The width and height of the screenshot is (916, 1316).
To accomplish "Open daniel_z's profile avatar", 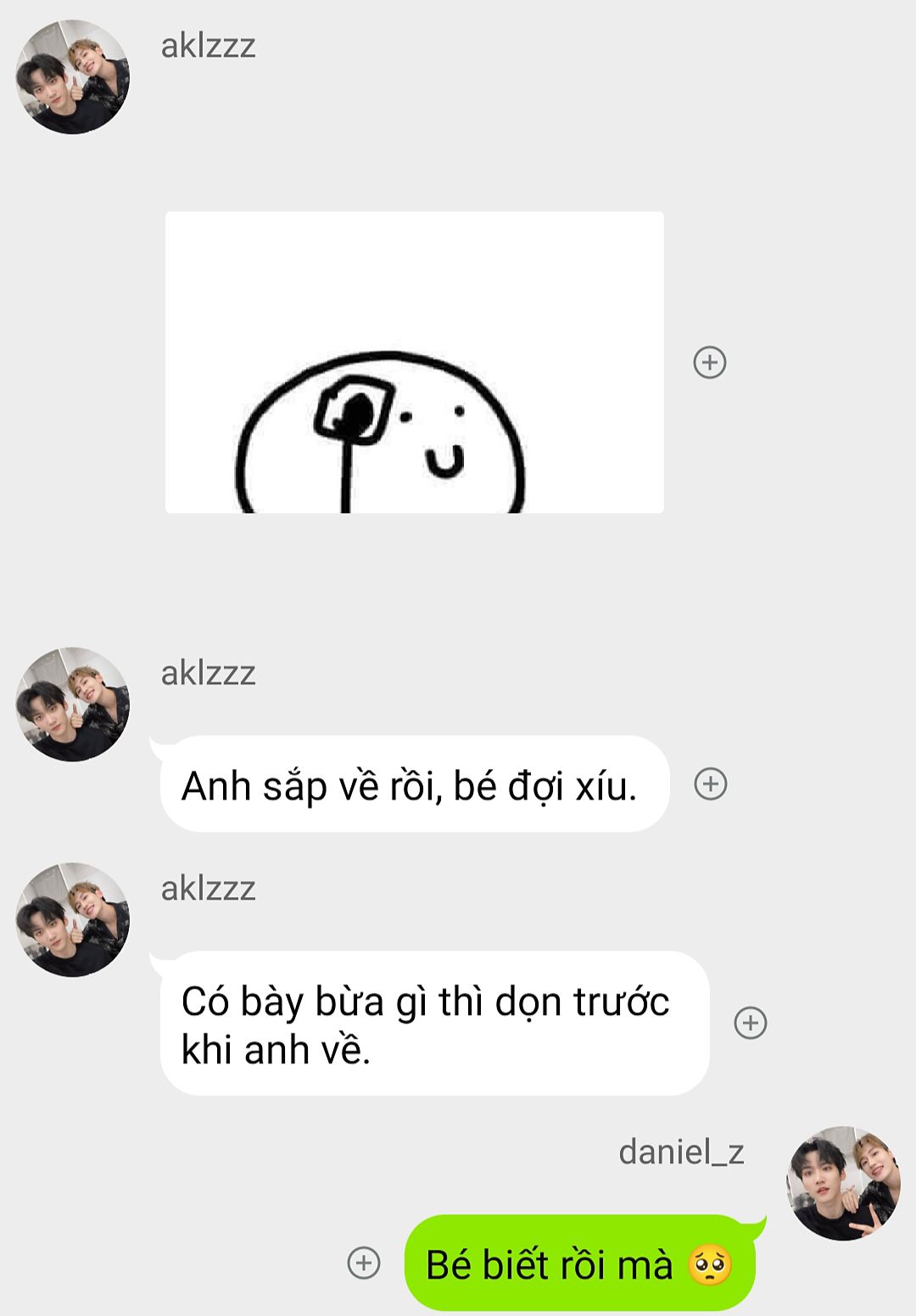I will [x=843, y=1183].
